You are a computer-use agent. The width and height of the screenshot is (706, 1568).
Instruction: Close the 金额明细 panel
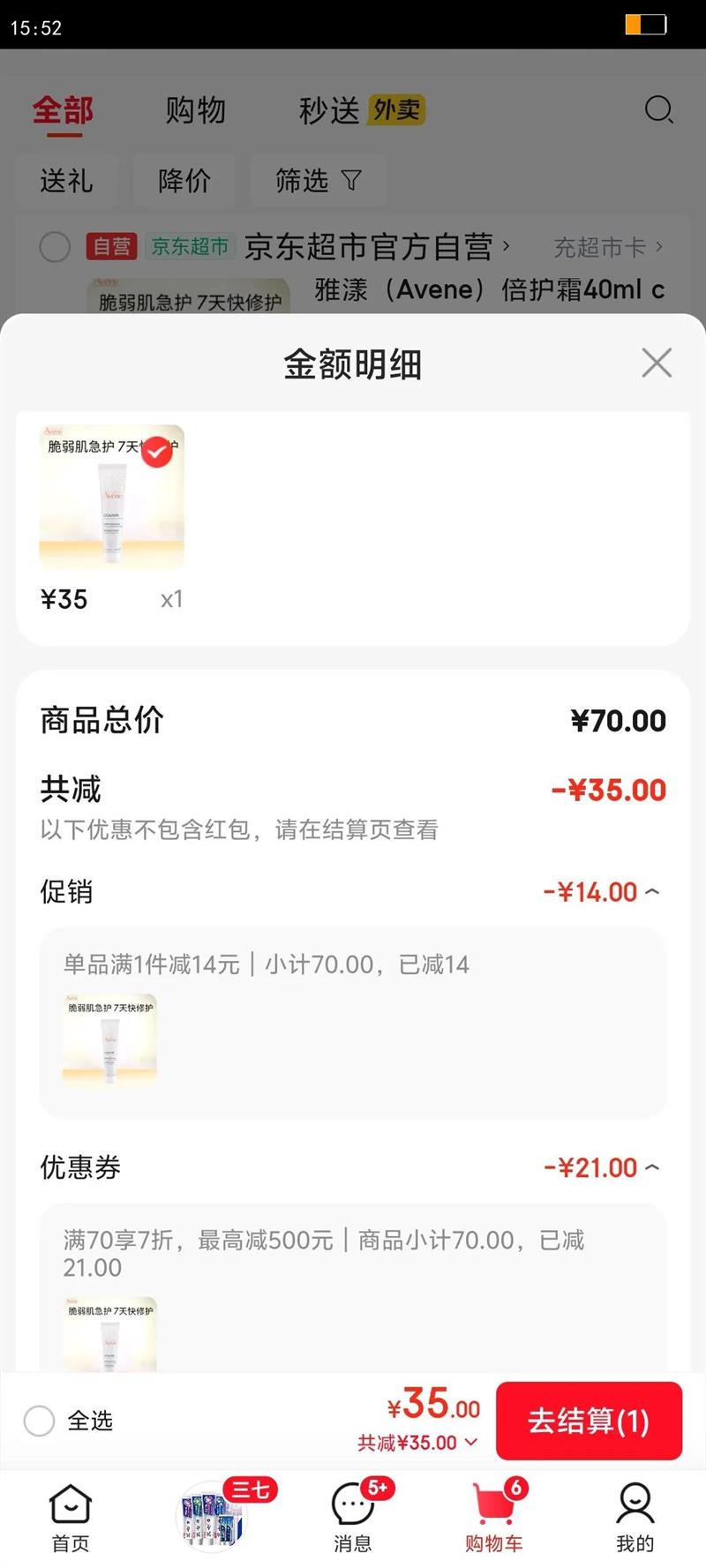657,363
